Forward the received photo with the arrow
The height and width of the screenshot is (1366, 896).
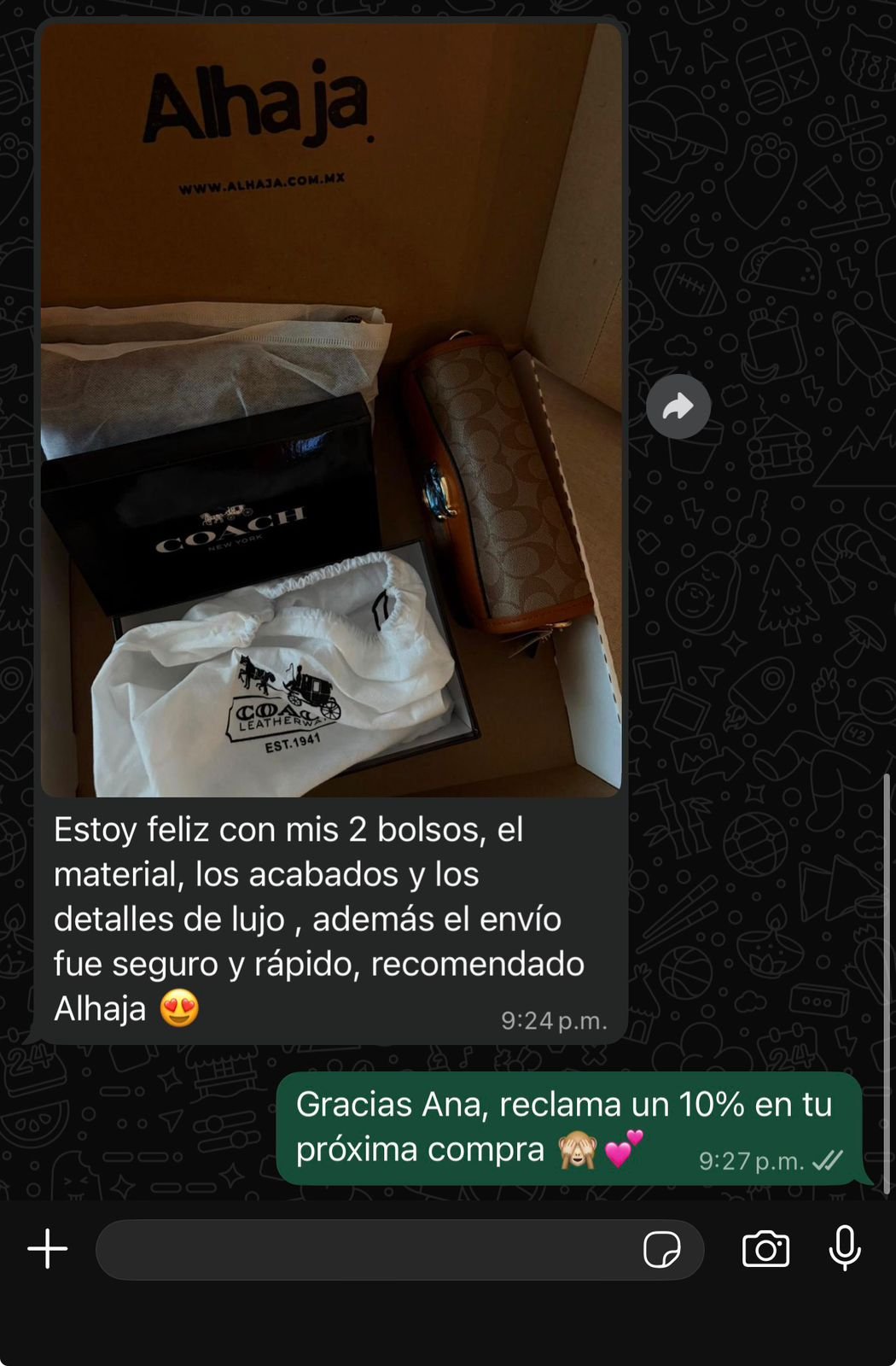click(x=678, y=406)
